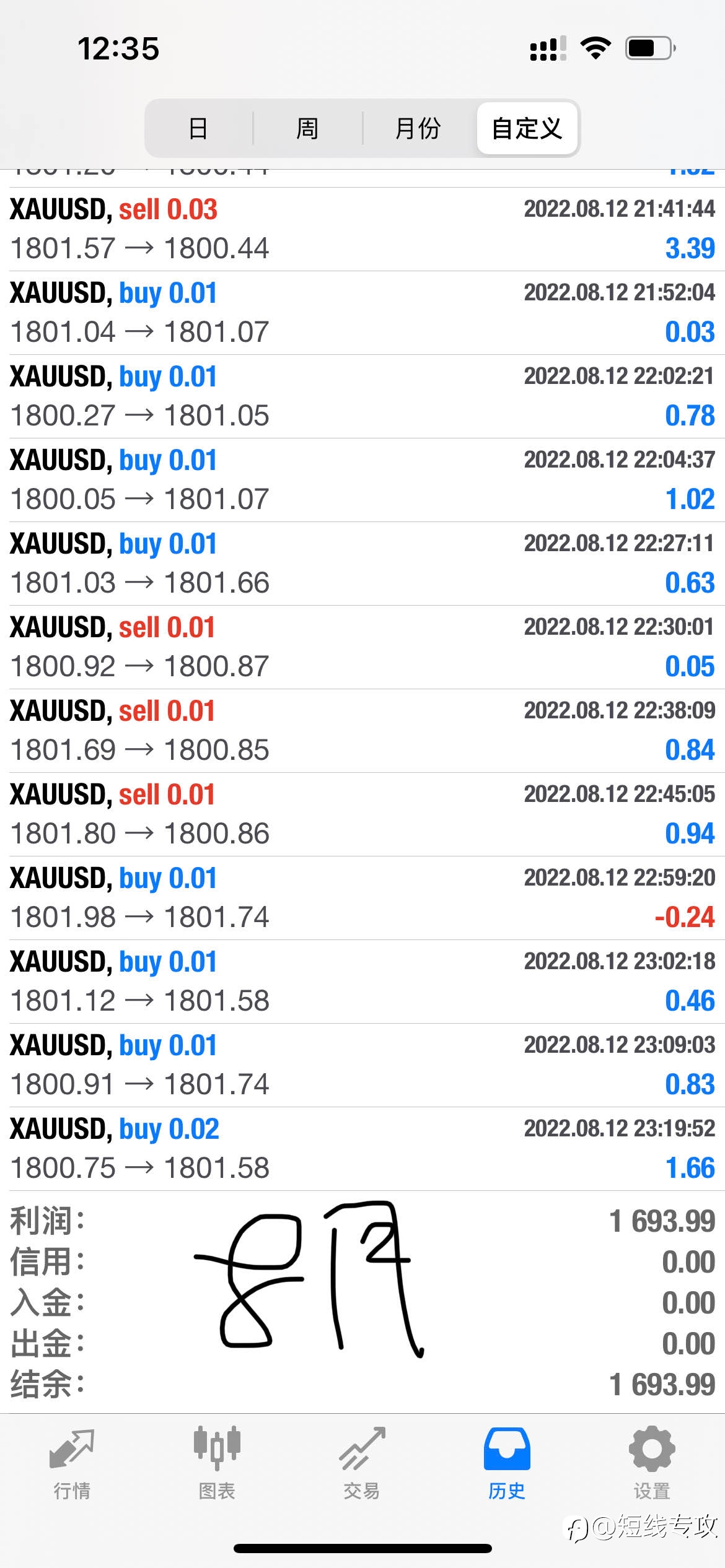Open the 交易 trade tab
This screenshot has width=725, height=1568.
point(362,1463)
